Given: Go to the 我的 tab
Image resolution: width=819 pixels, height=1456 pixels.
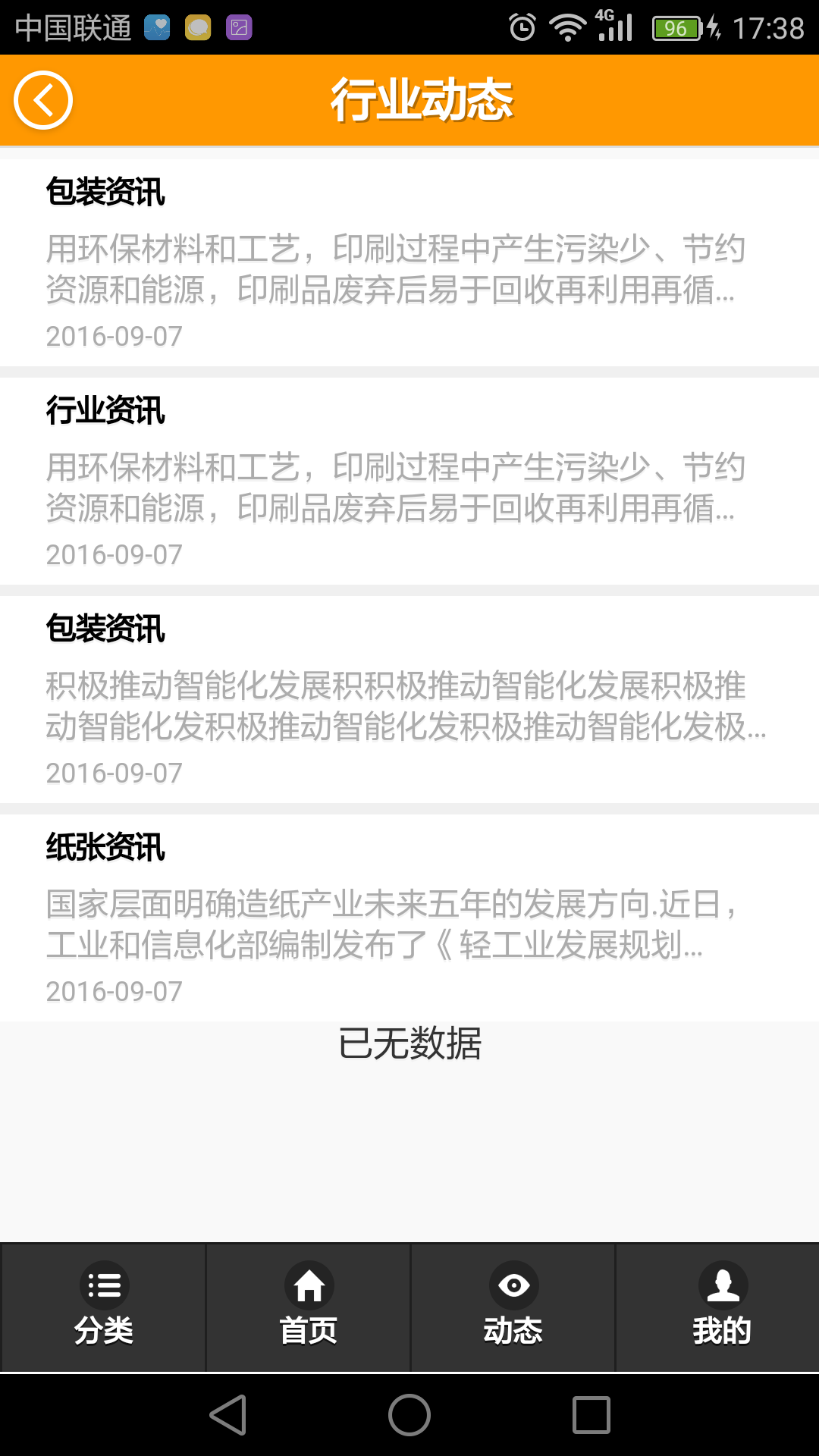Looking at the screenshot, I should click(x=721, y=1307).
